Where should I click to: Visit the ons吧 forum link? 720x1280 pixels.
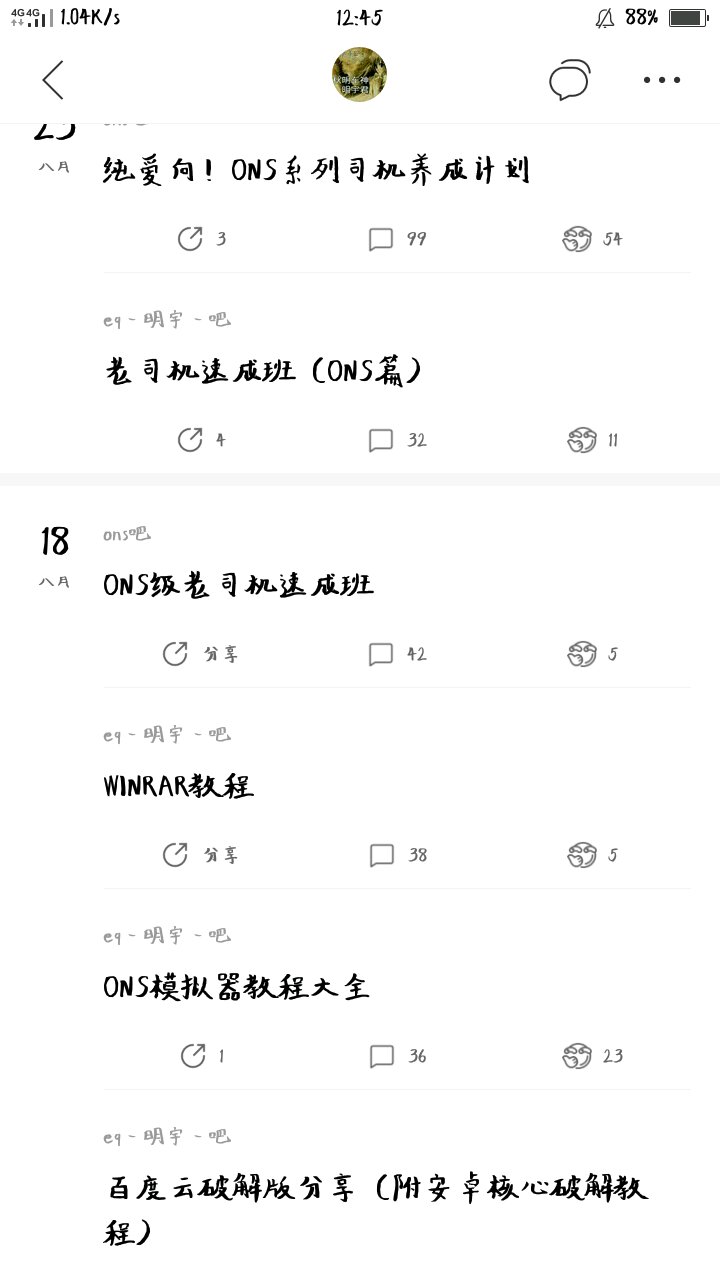(126, 535)
